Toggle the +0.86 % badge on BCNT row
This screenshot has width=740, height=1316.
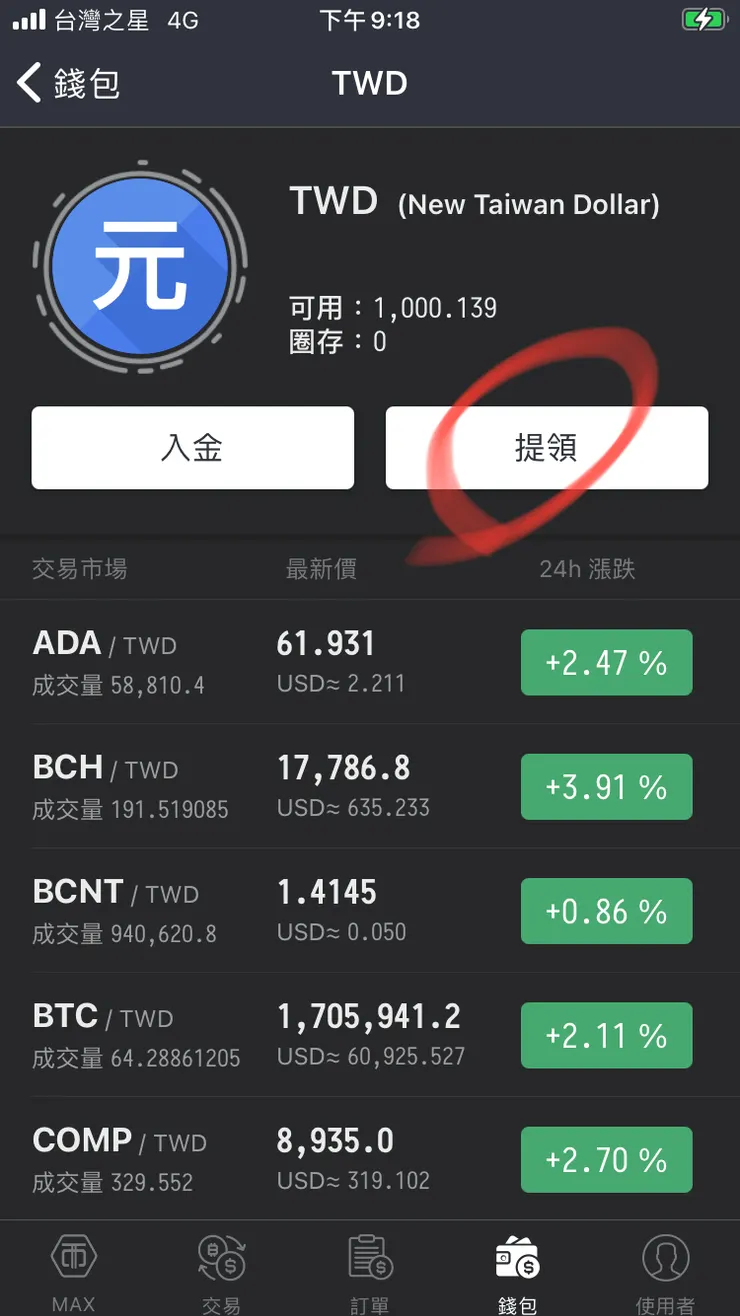606,910
